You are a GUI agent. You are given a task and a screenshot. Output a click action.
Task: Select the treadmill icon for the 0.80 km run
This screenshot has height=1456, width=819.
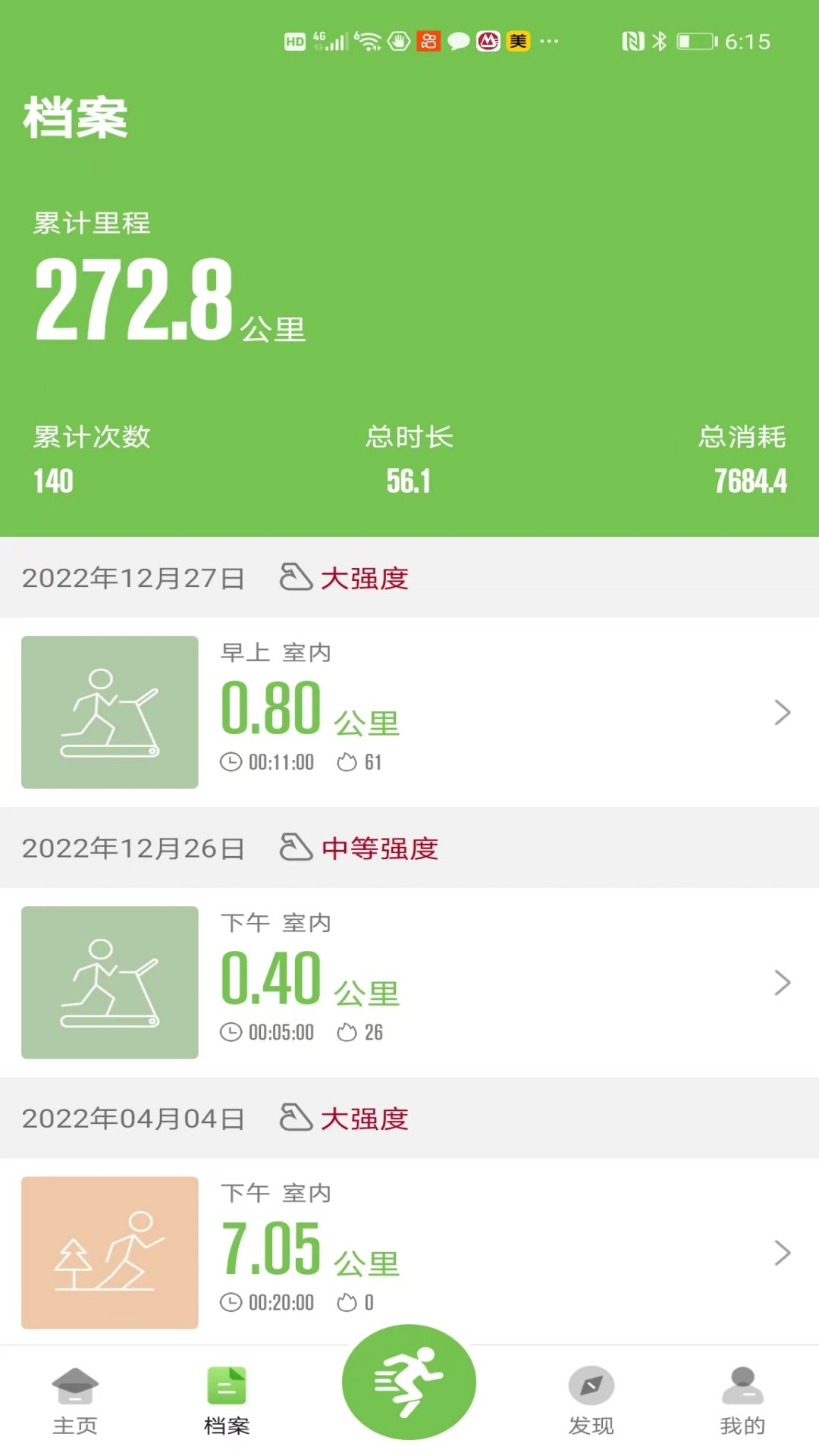109,711
